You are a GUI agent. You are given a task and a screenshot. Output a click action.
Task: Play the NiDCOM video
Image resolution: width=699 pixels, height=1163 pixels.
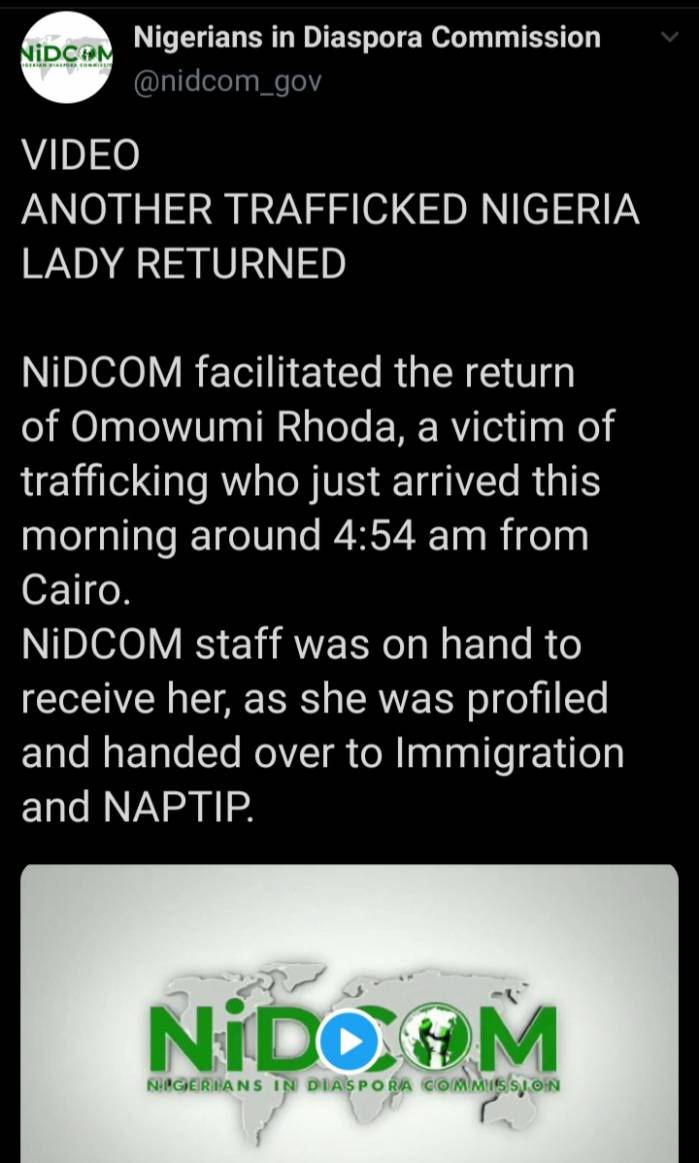349,1041
